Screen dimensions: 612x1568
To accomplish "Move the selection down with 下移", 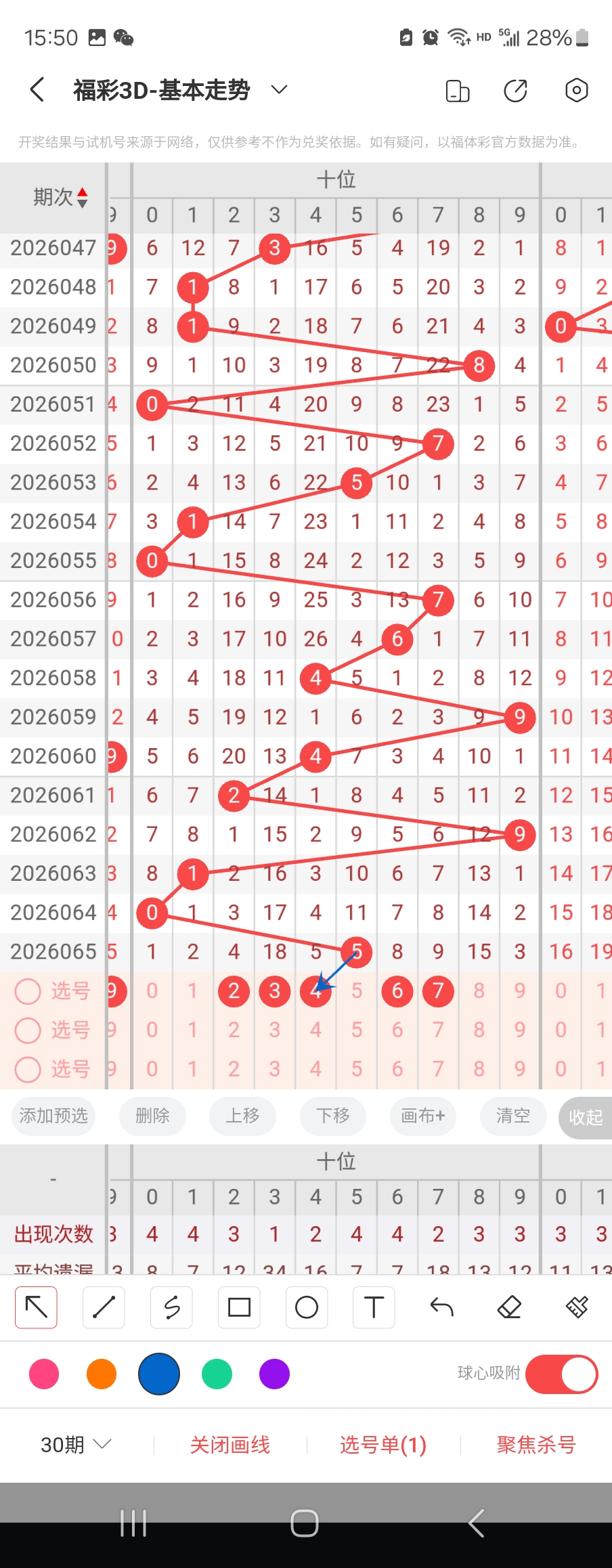I will coord(333,1116).
